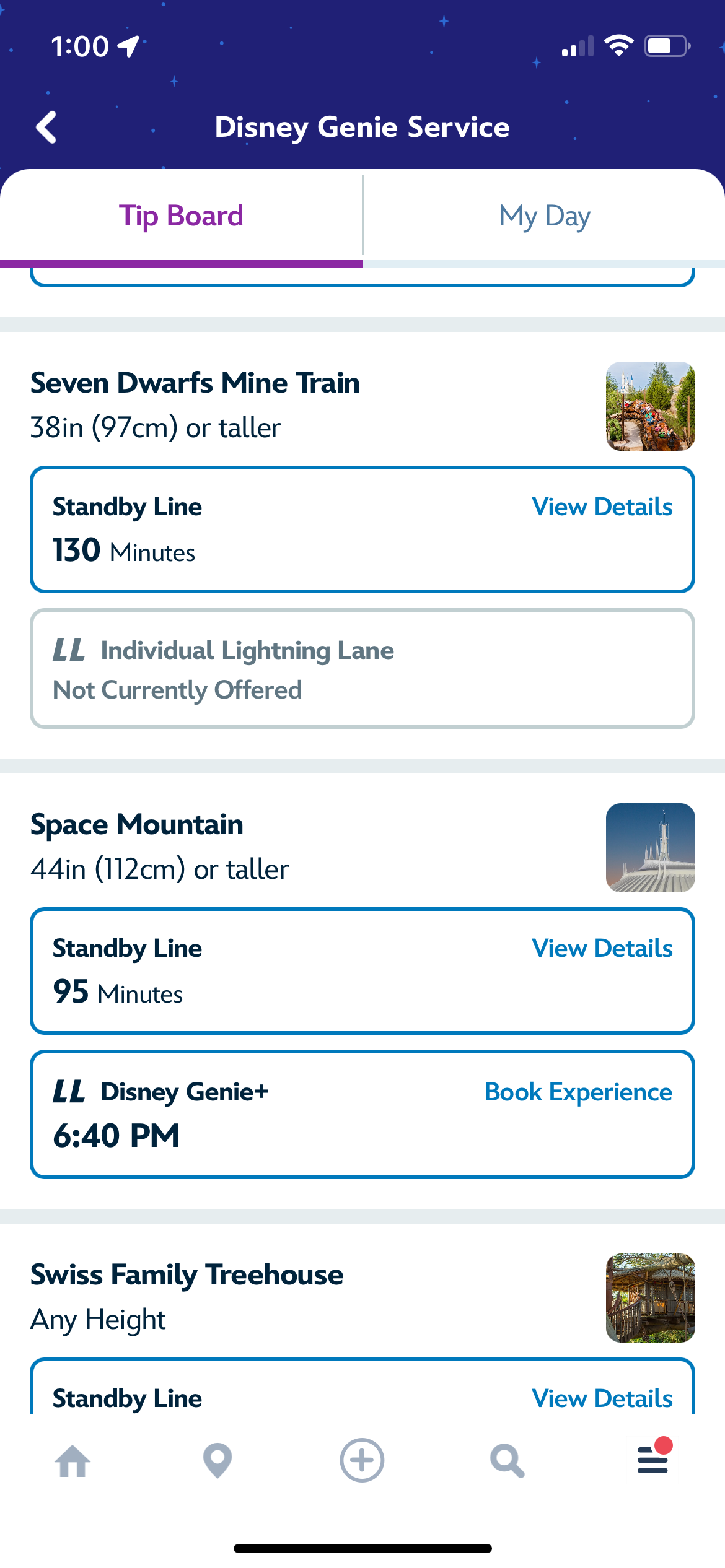Image resolution: width=725 pixels, height=1568 pixels.
Task: Open the map location pin tab
Action: coord(217,1461)
